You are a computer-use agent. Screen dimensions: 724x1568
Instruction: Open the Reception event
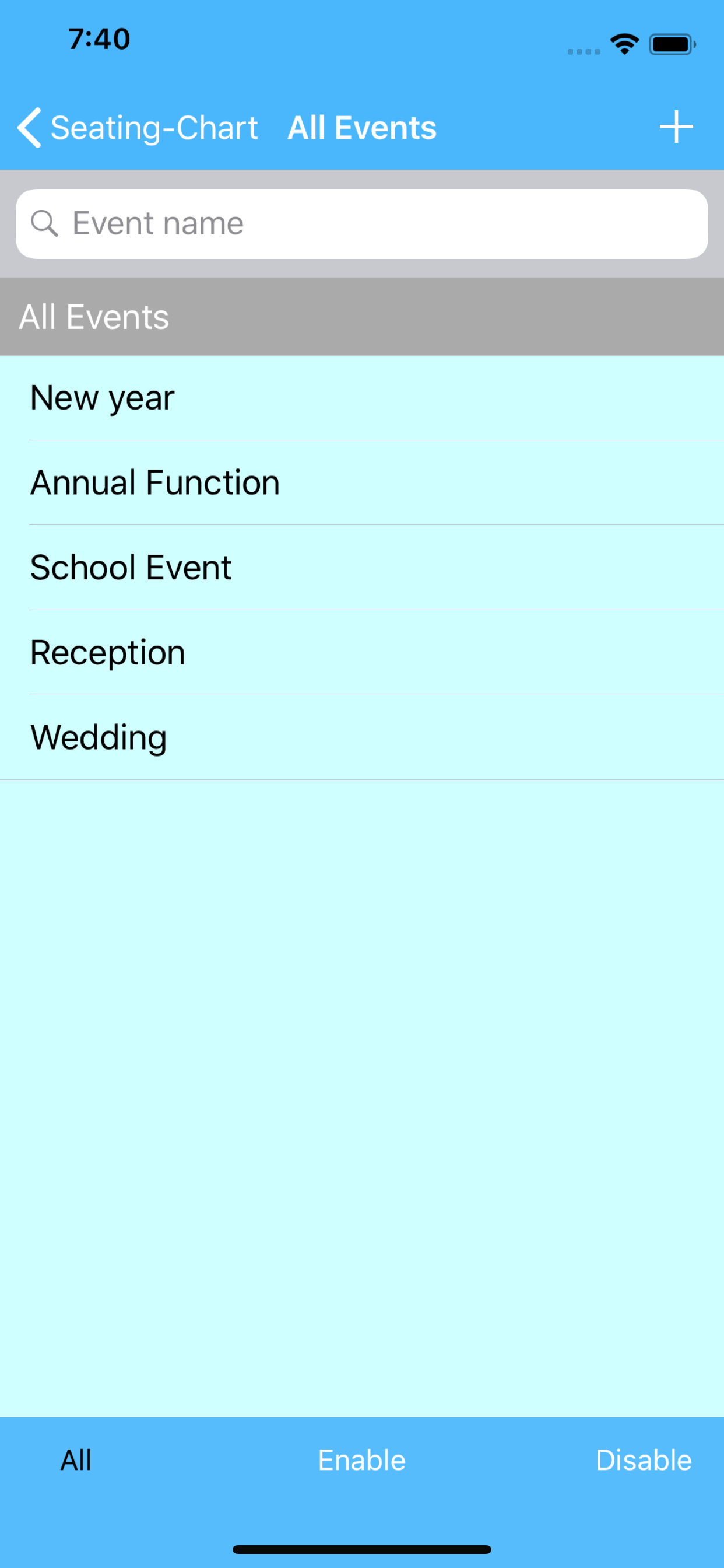[x=362, y=653]
